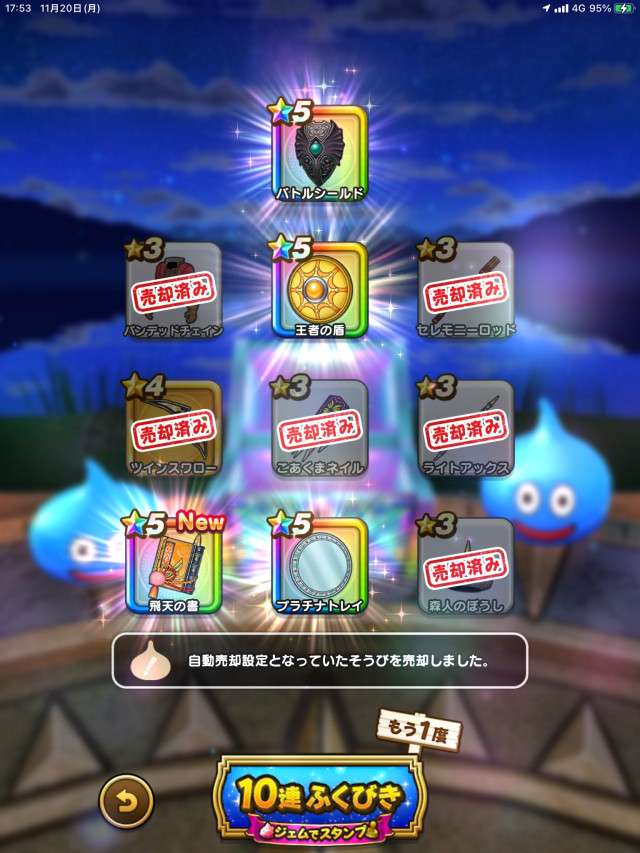Open the バトルシールド item tile

coord(320,153)
